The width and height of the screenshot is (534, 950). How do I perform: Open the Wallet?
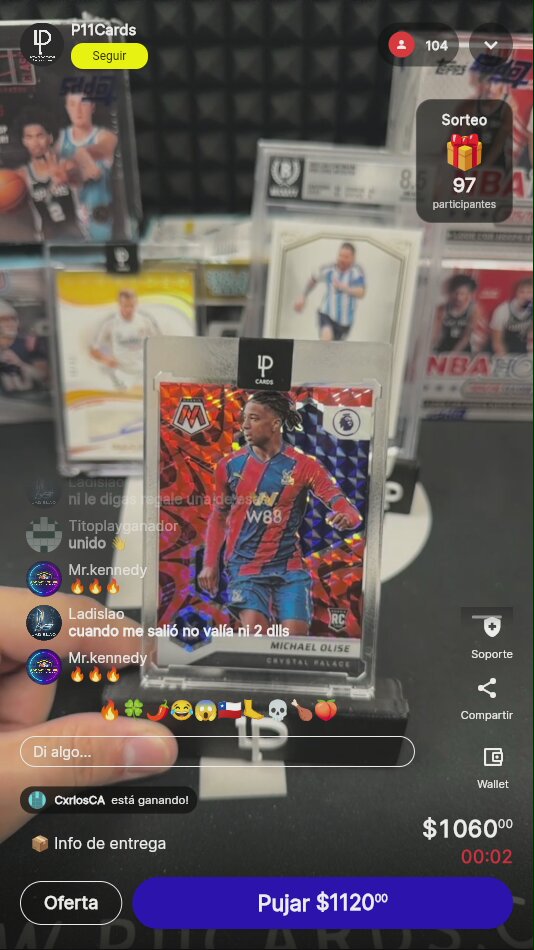(493, 767)
